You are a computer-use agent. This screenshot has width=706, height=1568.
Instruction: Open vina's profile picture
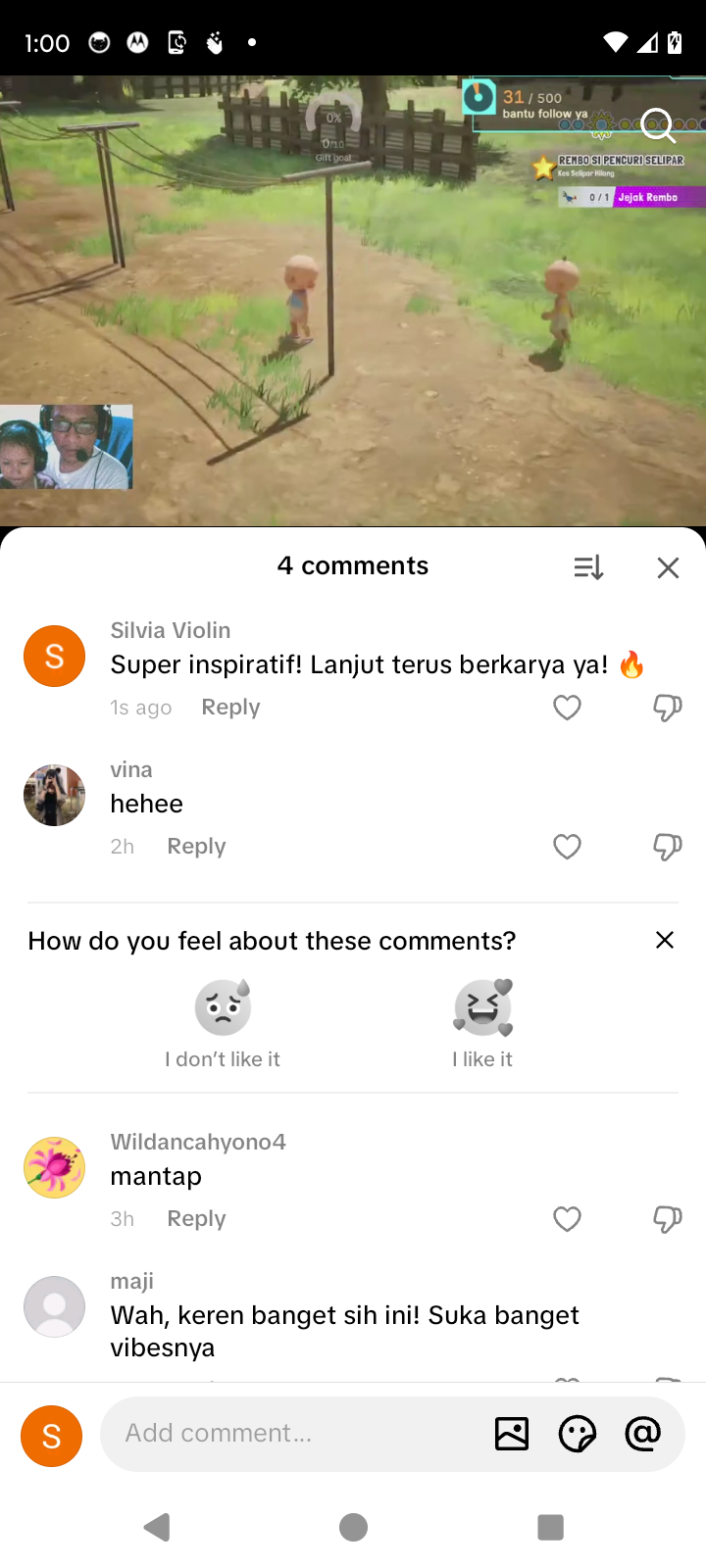[x=54, y=795]
